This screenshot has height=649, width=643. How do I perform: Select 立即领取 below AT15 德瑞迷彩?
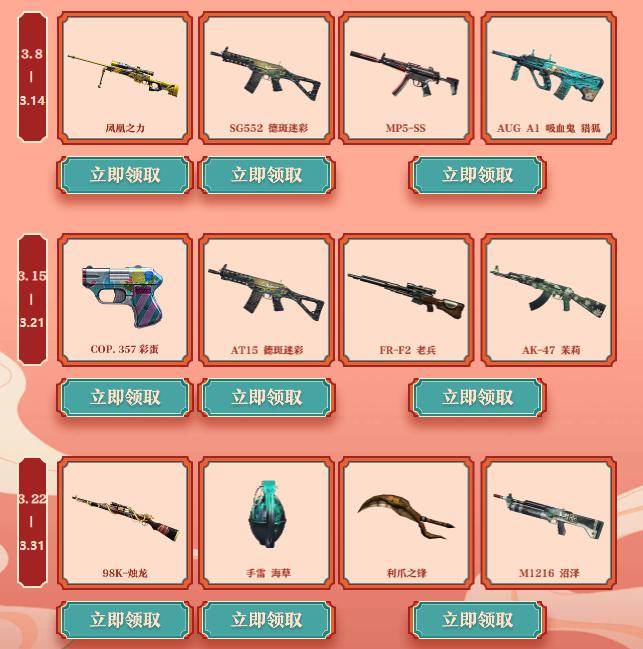[x=267, y=397]
